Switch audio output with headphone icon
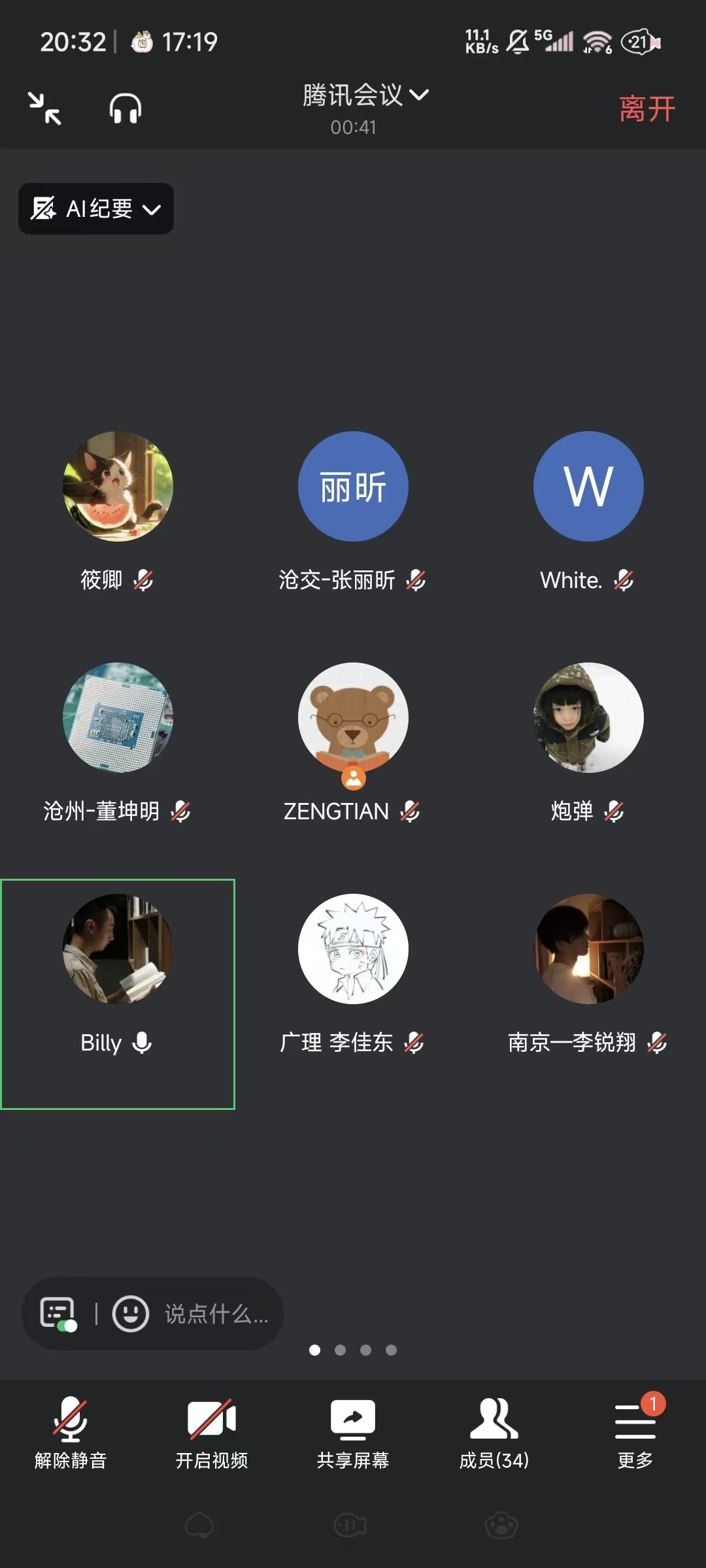Image resolution: width=706 pixels, height=1568 pixels. [126, 108]
